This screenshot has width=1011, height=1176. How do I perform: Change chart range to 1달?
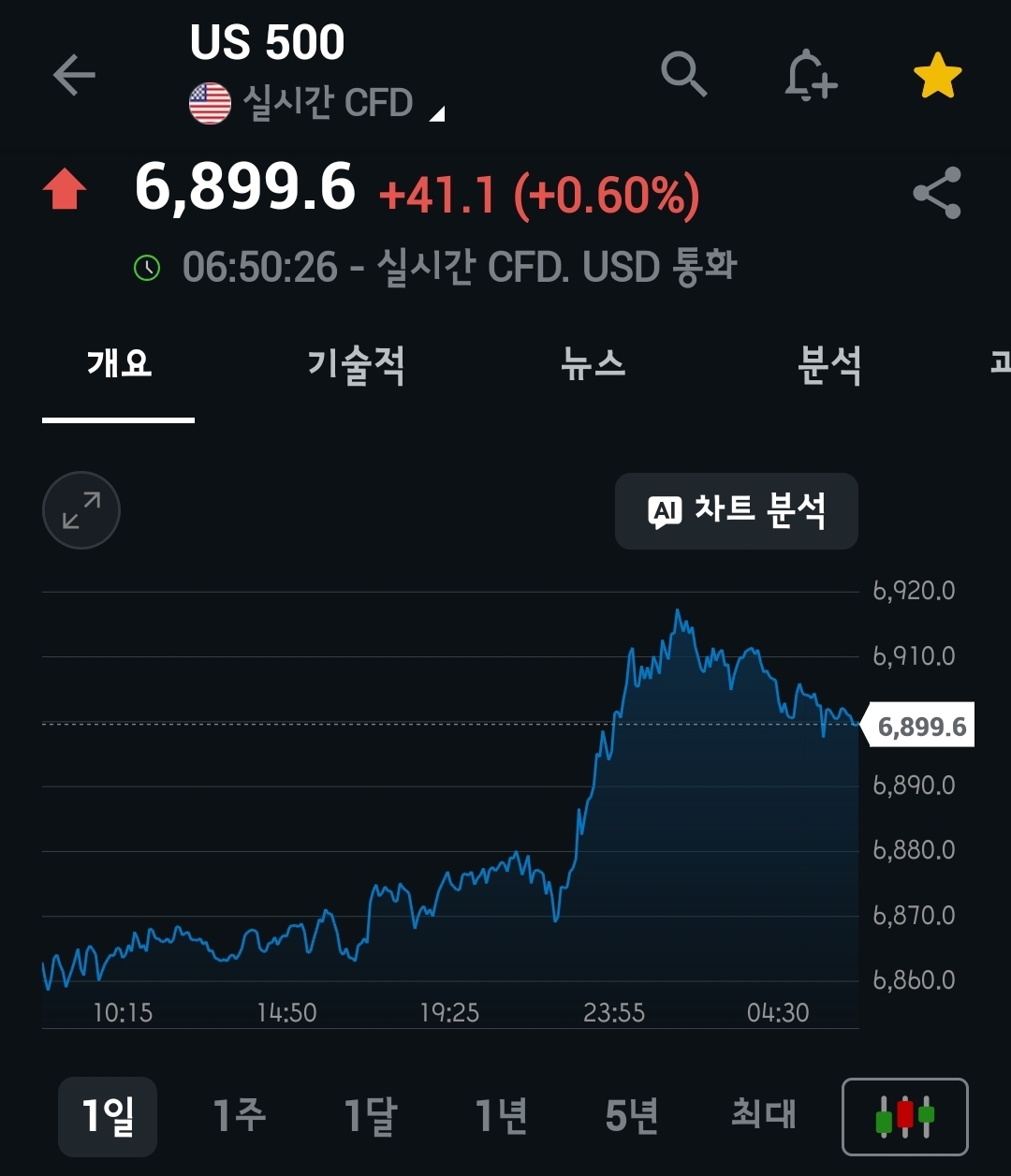pos(370,1116)
